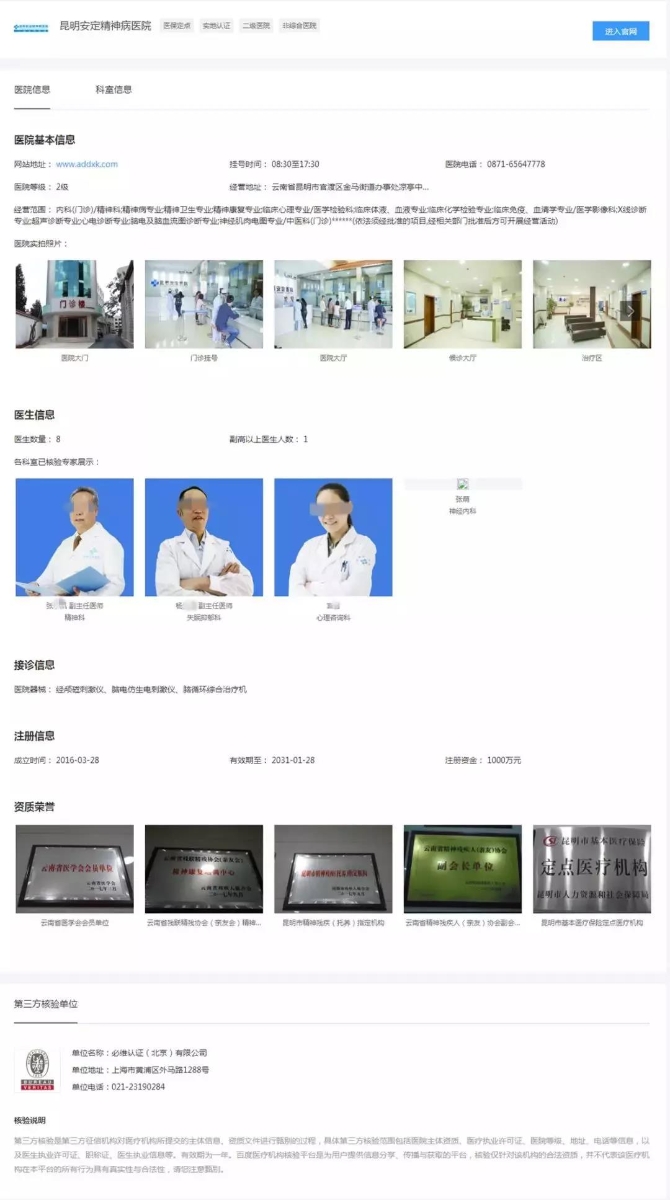
Task: Open the 神经内科 doctor 张丽 card
Action: point(462,497)
